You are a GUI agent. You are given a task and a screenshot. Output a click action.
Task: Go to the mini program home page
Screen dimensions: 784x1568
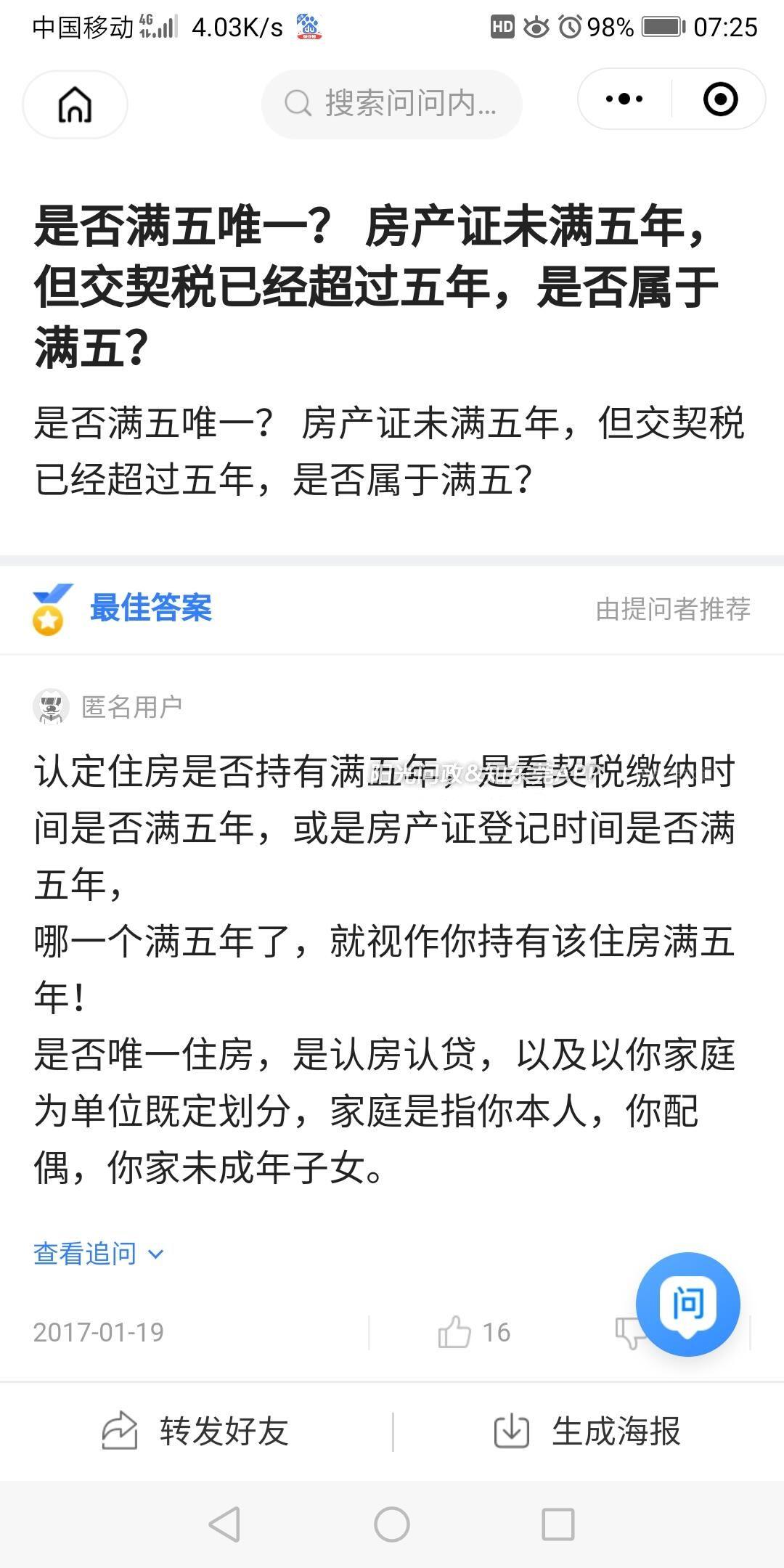pyautogui.click(x=75, y=105)
